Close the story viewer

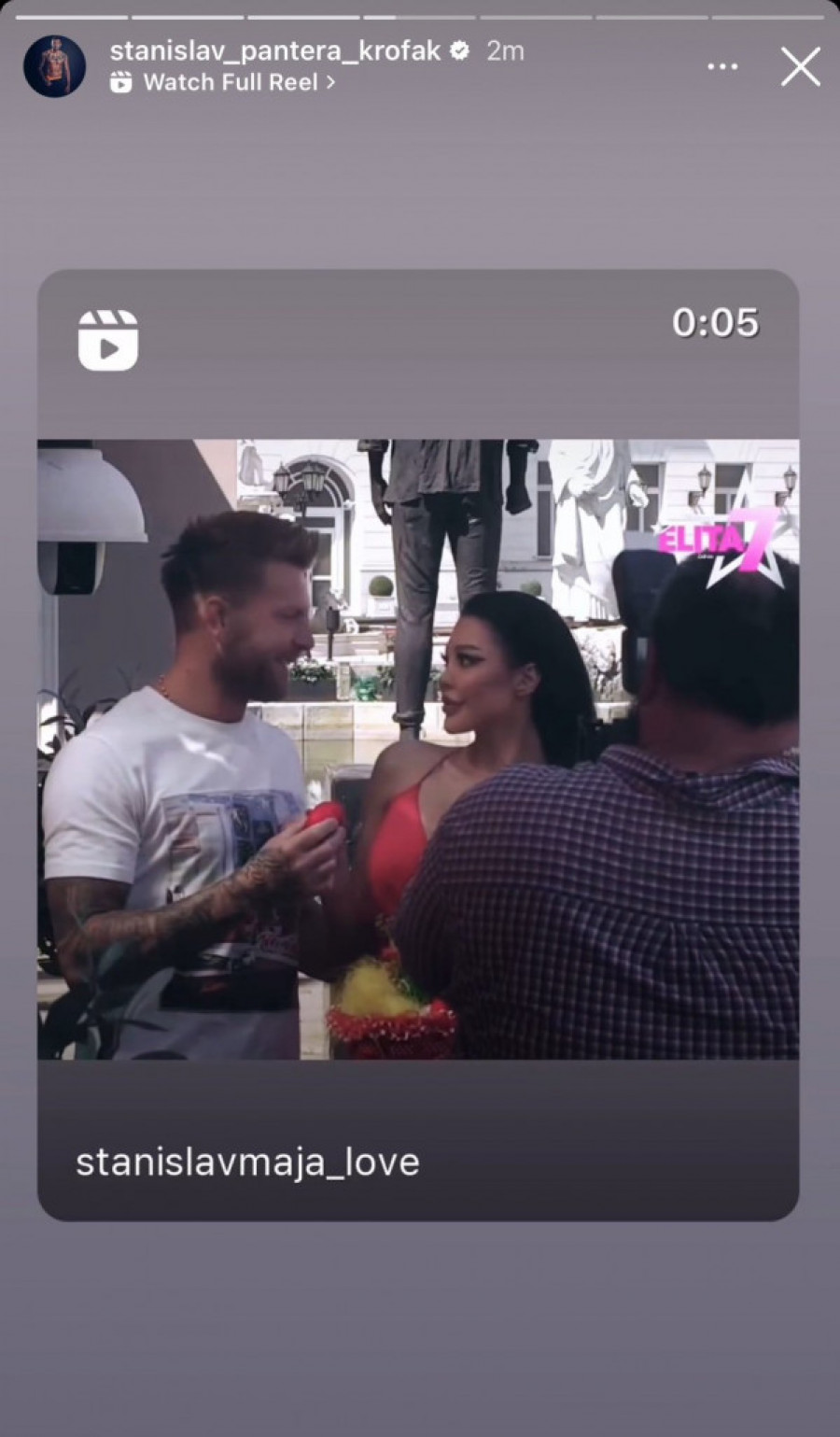pos(800,67)
